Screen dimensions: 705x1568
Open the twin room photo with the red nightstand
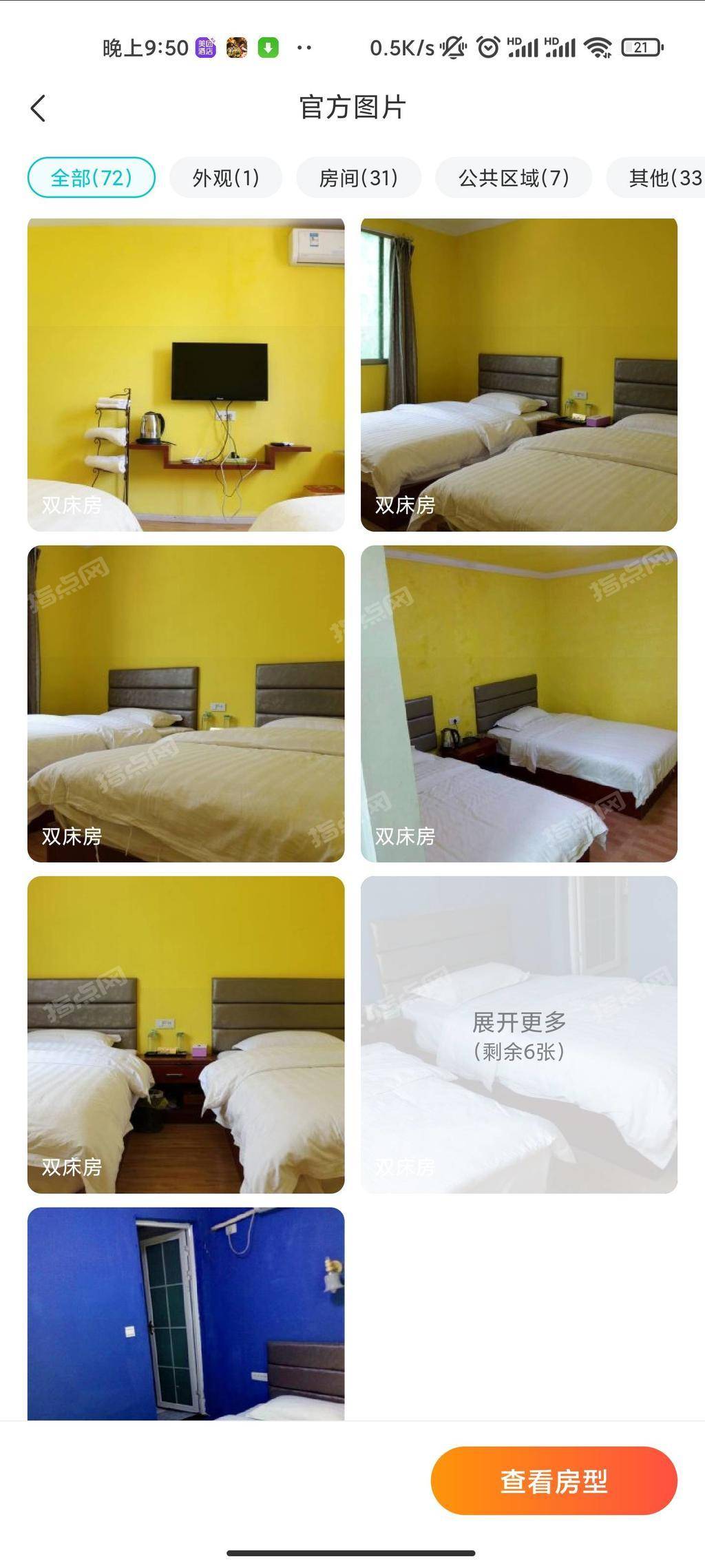tap(186, 1034)
